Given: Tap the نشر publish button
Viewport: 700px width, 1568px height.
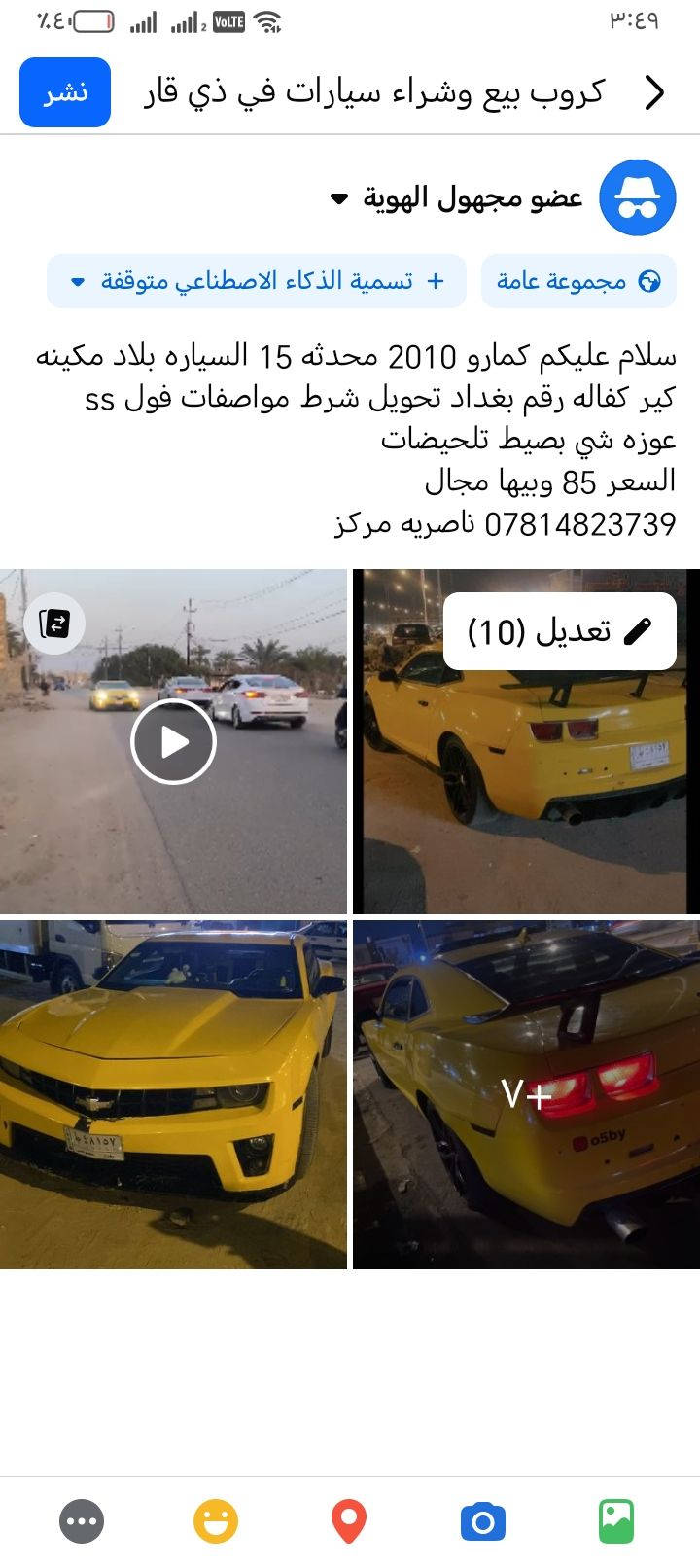Looking at the screenshot, I should (65, 92).
